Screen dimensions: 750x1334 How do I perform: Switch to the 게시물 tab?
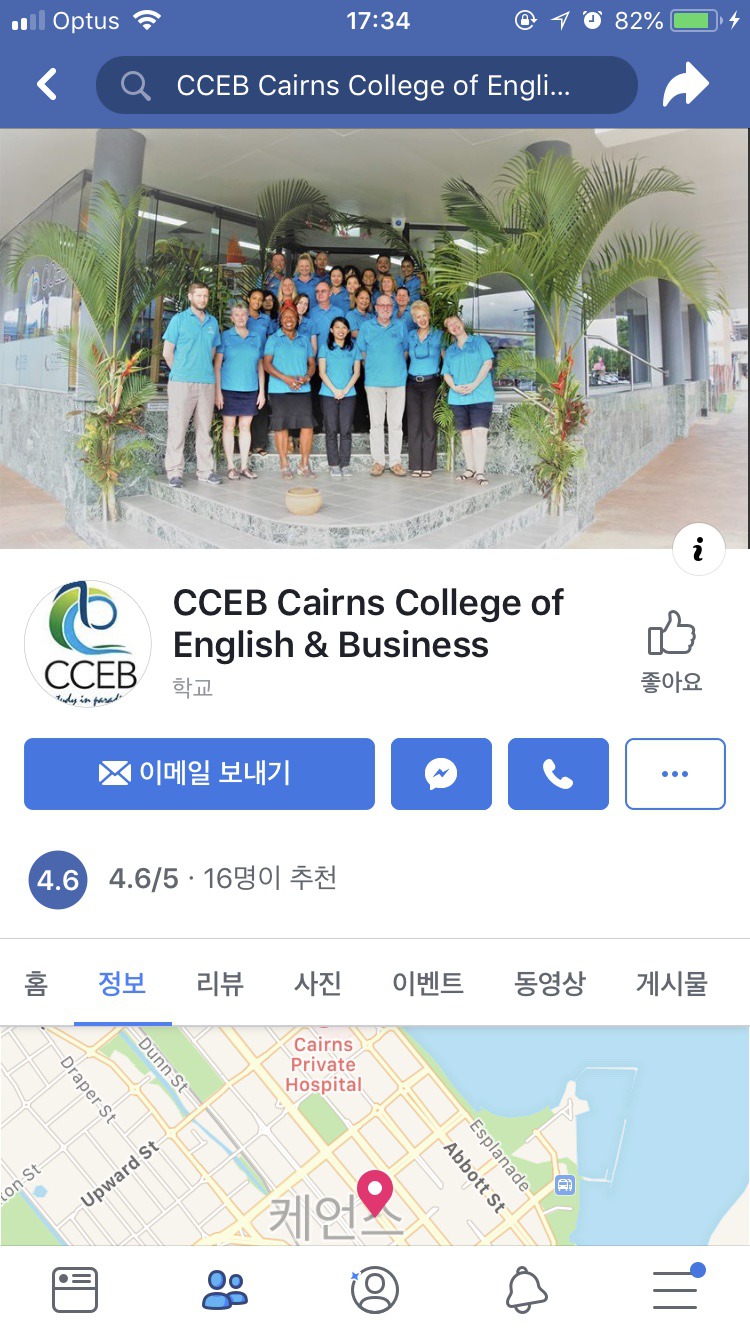[x=672, y=983]
